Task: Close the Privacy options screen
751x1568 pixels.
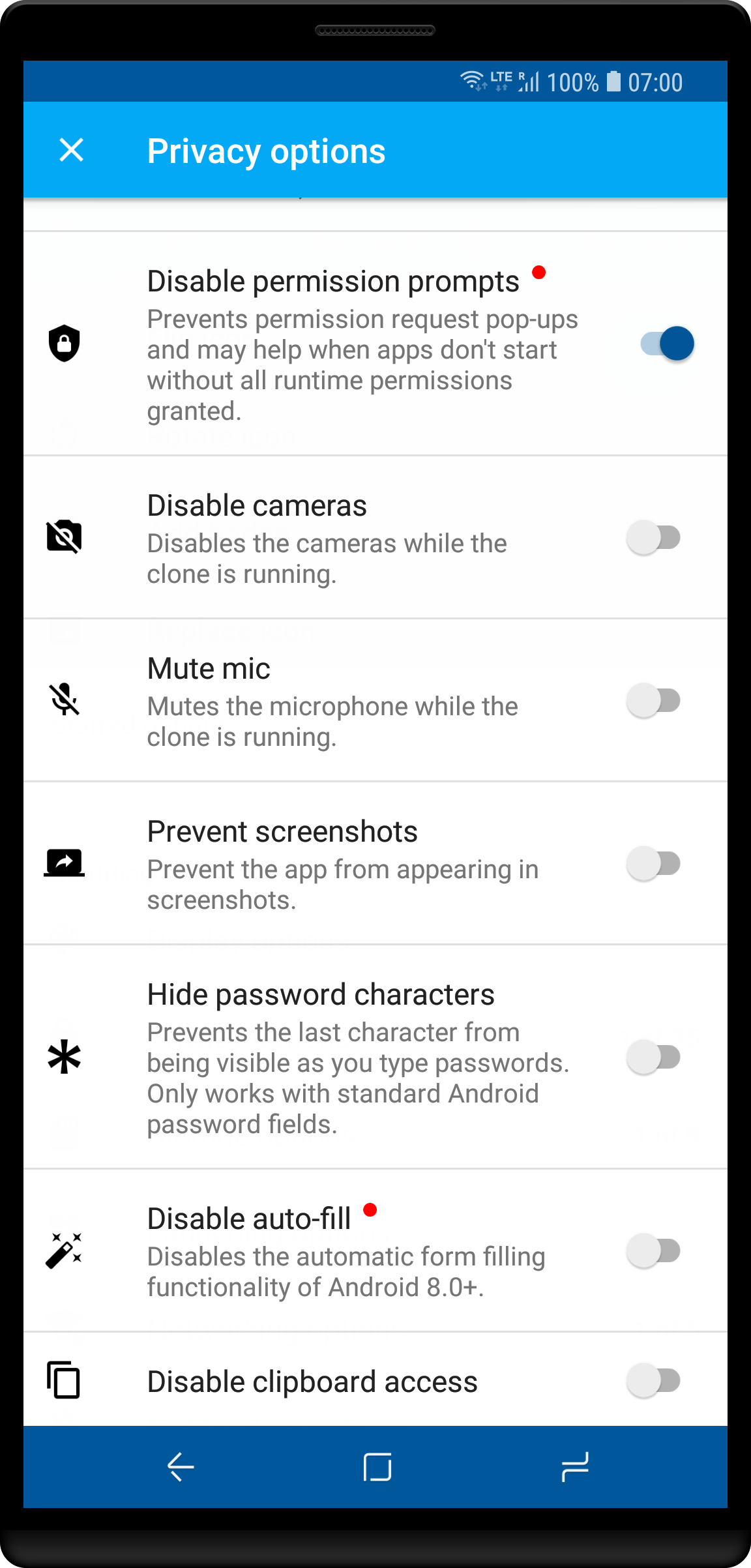Action: coord(71,150)
